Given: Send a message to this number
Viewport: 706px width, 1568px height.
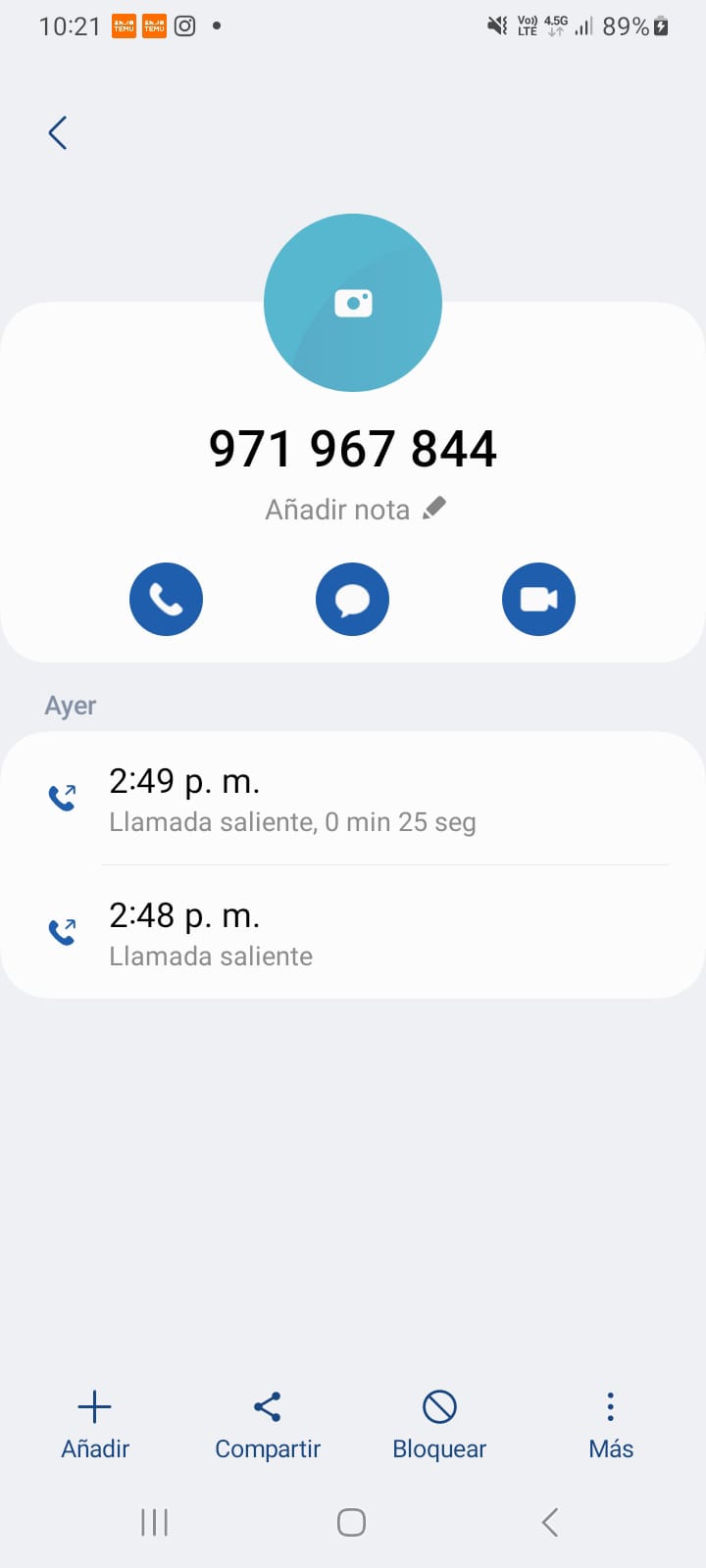Looking at the screenshot, I should [352, 600].
